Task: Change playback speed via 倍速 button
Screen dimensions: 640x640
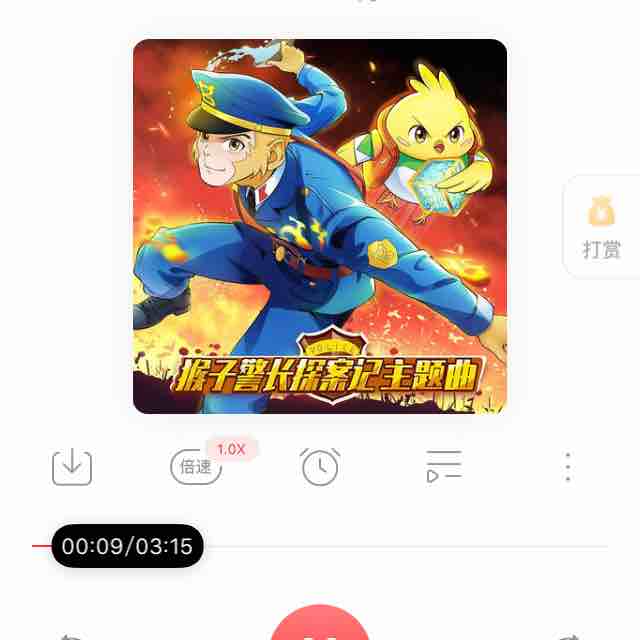Action: [196, 466]
